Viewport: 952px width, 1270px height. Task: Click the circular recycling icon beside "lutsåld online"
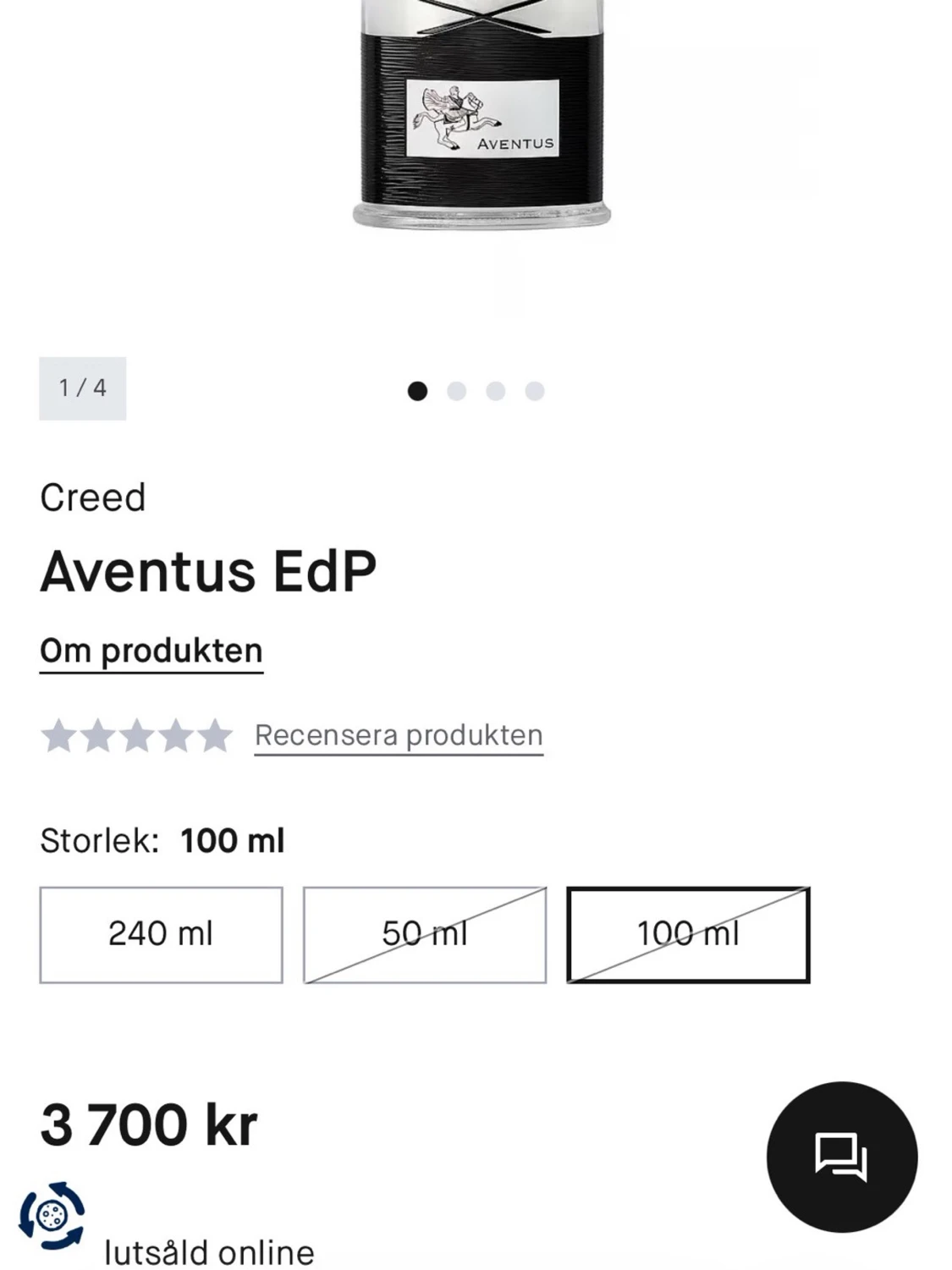tap(53, 1218)
